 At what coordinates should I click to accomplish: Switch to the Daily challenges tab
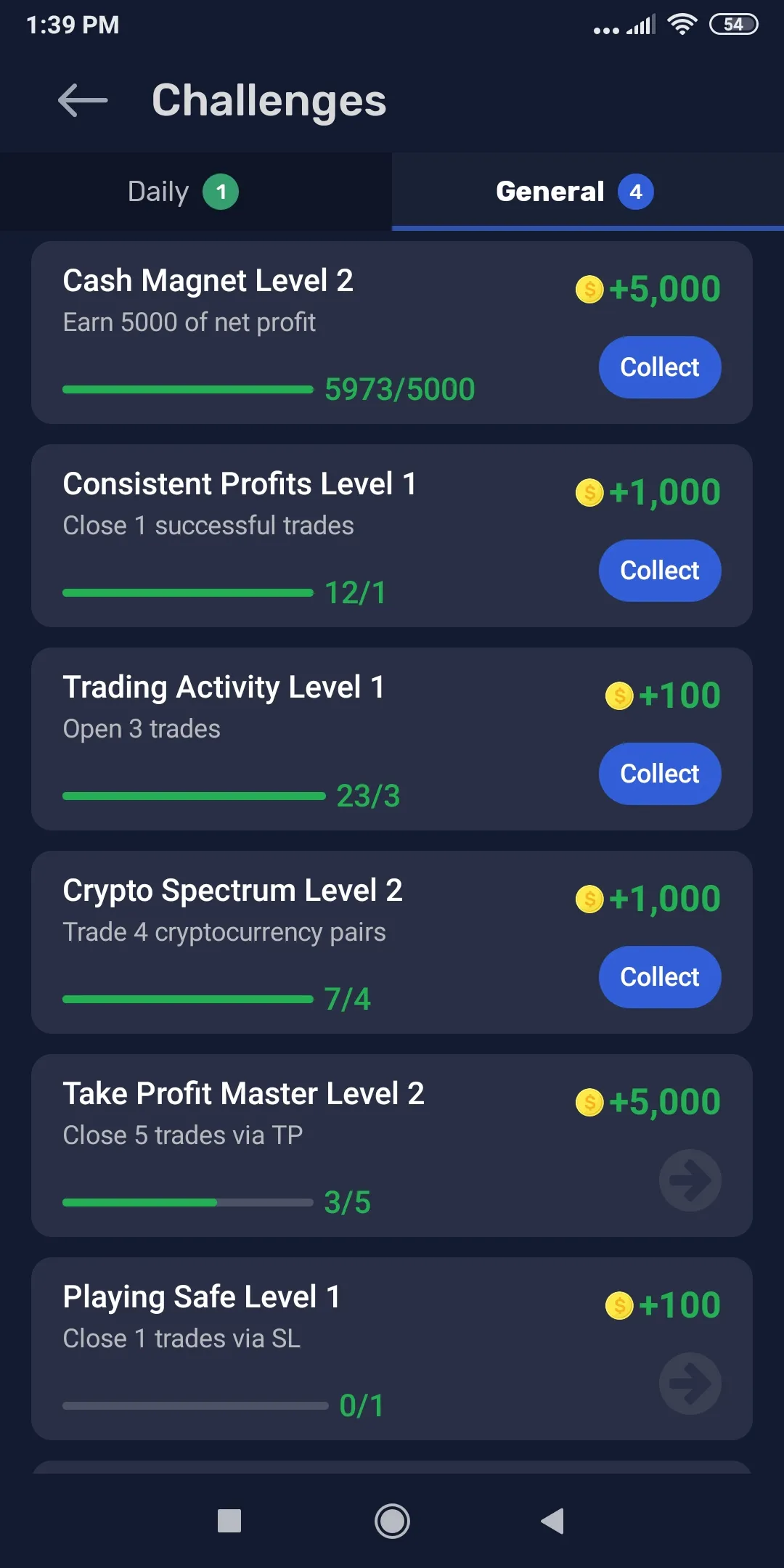pyautogui.click(x=181, y=192)
